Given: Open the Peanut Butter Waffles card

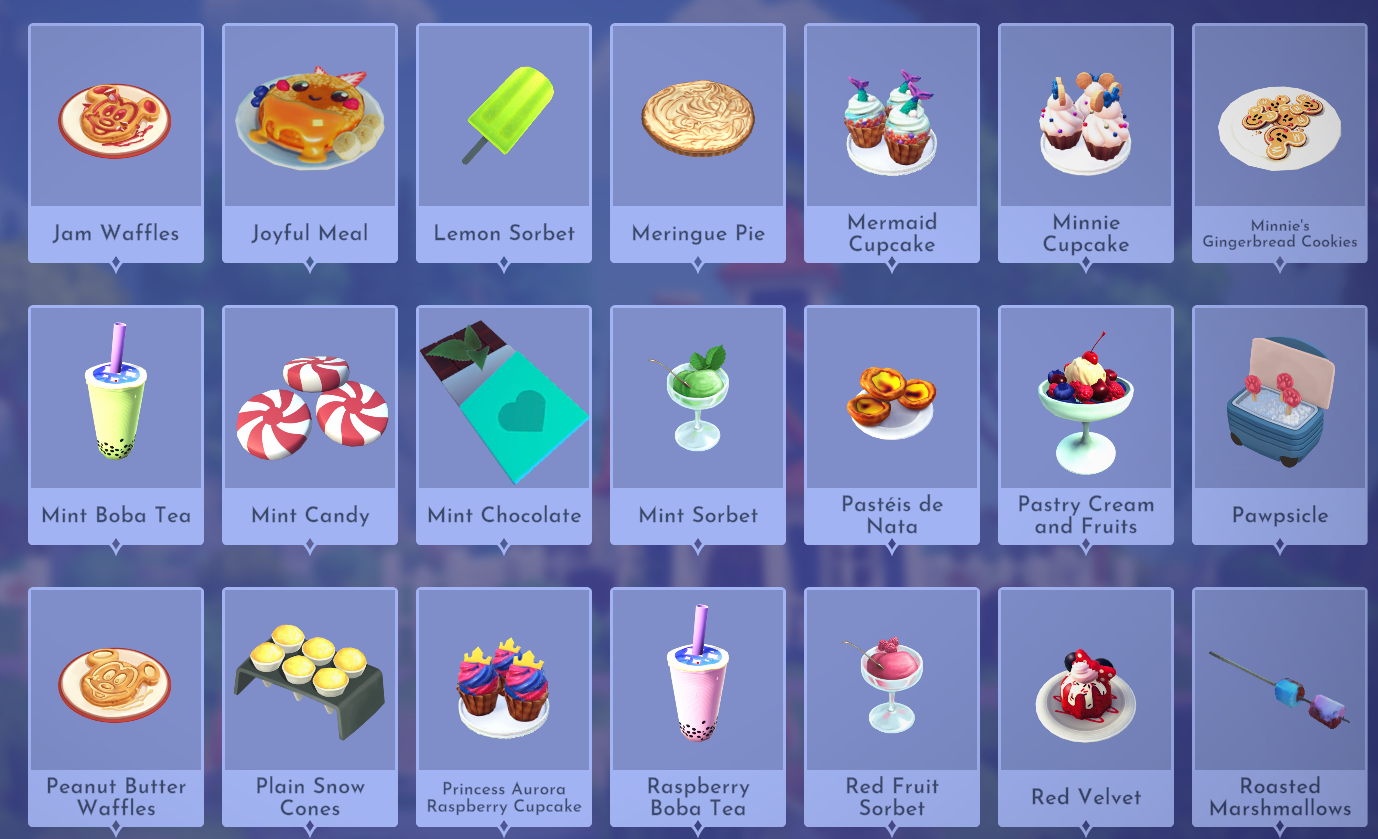Looking at the screenshot, I should pyautogui.click(x=116, y=705).
